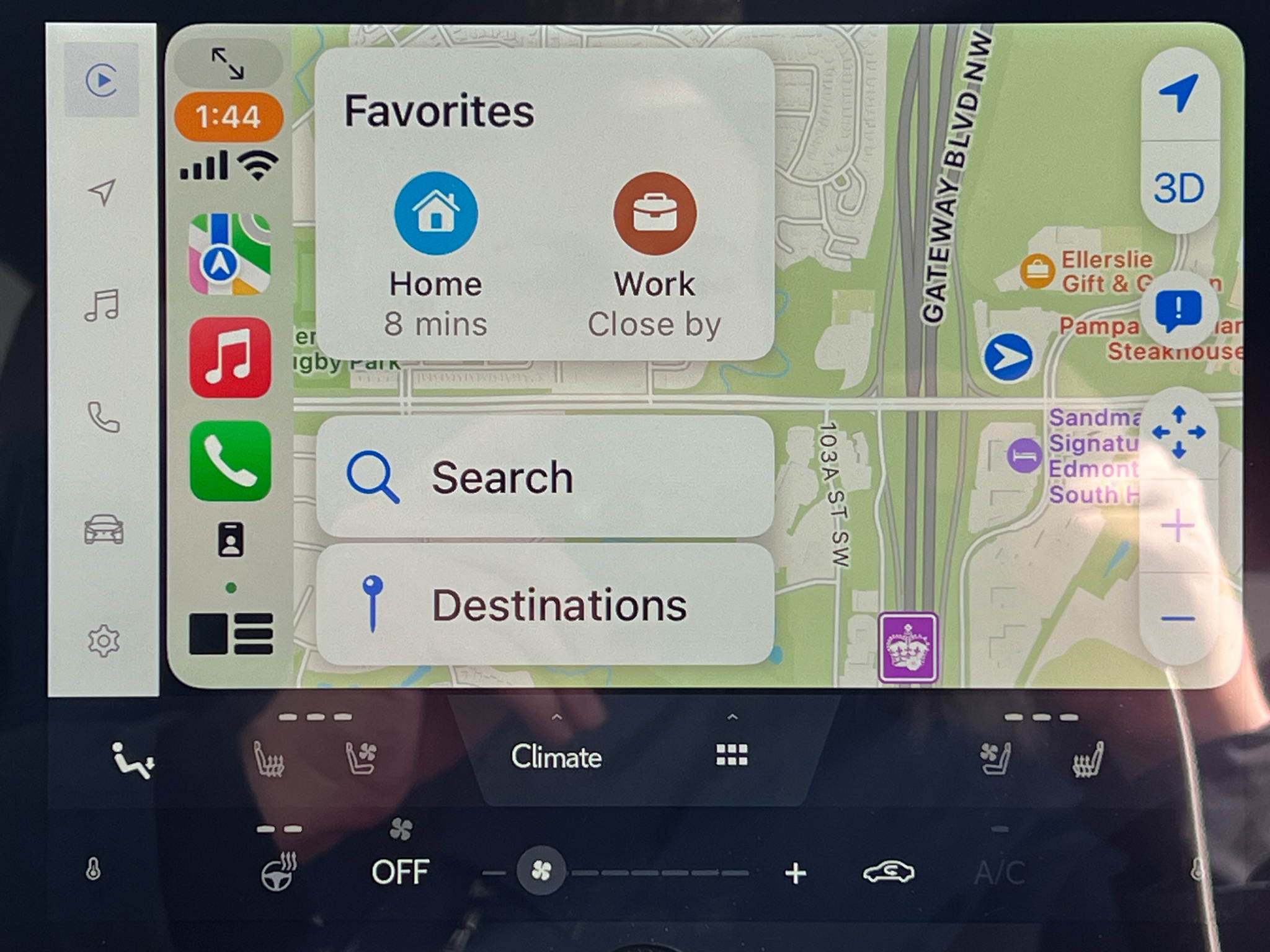This screenshot has height=952, width=1270.
Task: Open the Apple Maps app icon
Action: tap(230, 254)
